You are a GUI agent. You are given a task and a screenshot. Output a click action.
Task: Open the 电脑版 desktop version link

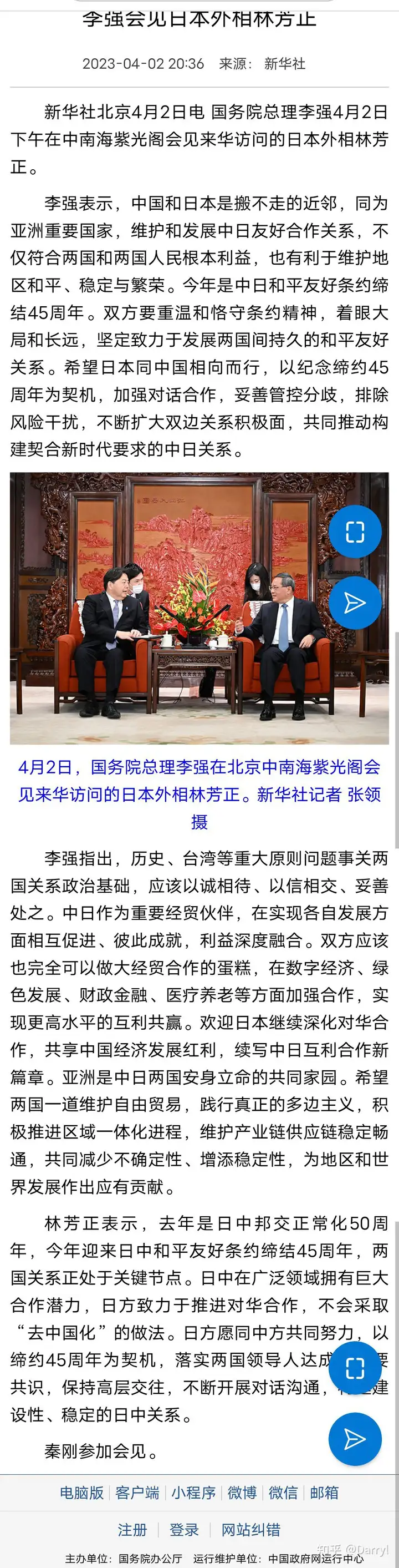click(x=81, y=1492)
